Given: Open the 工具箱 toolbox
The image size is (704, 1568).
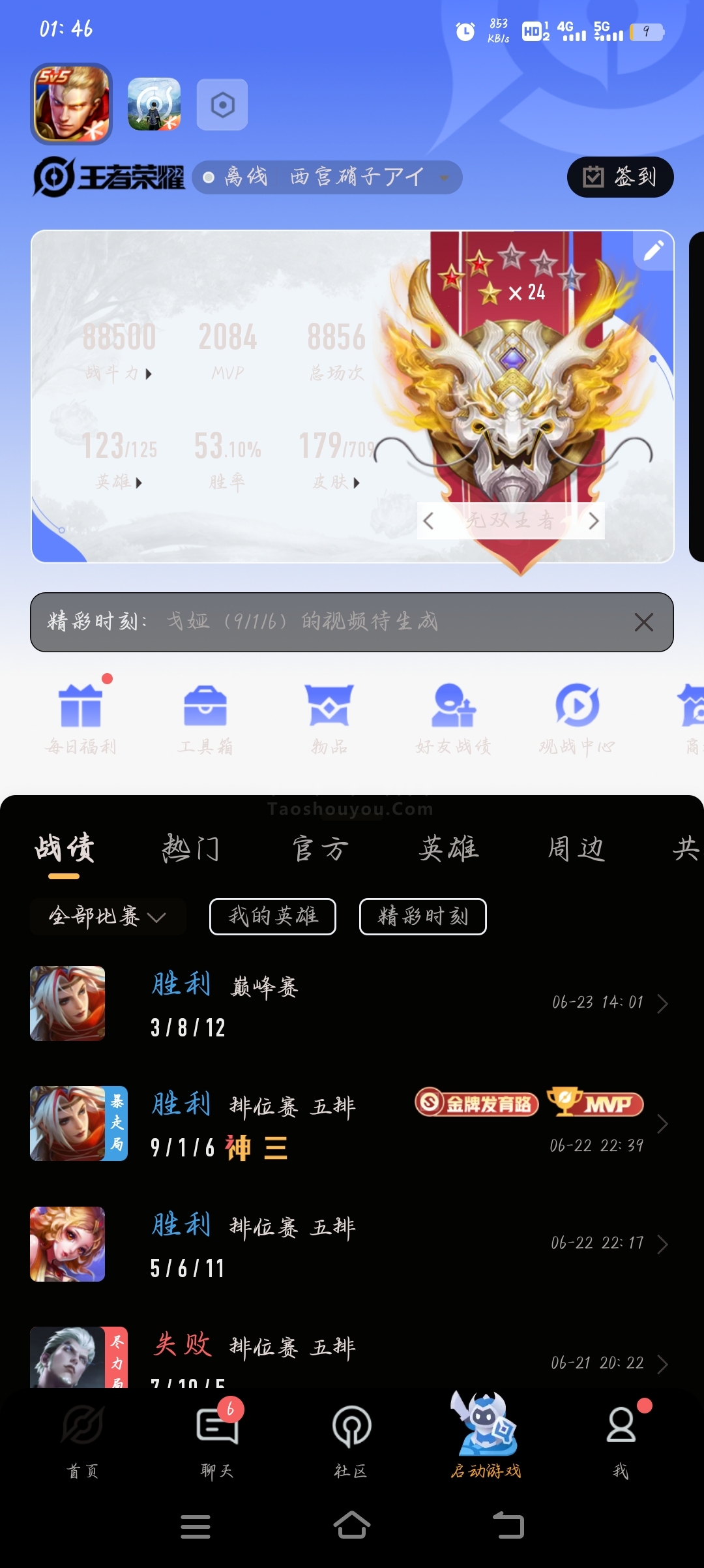Looking at the screenshot, I should coord(205,718).
